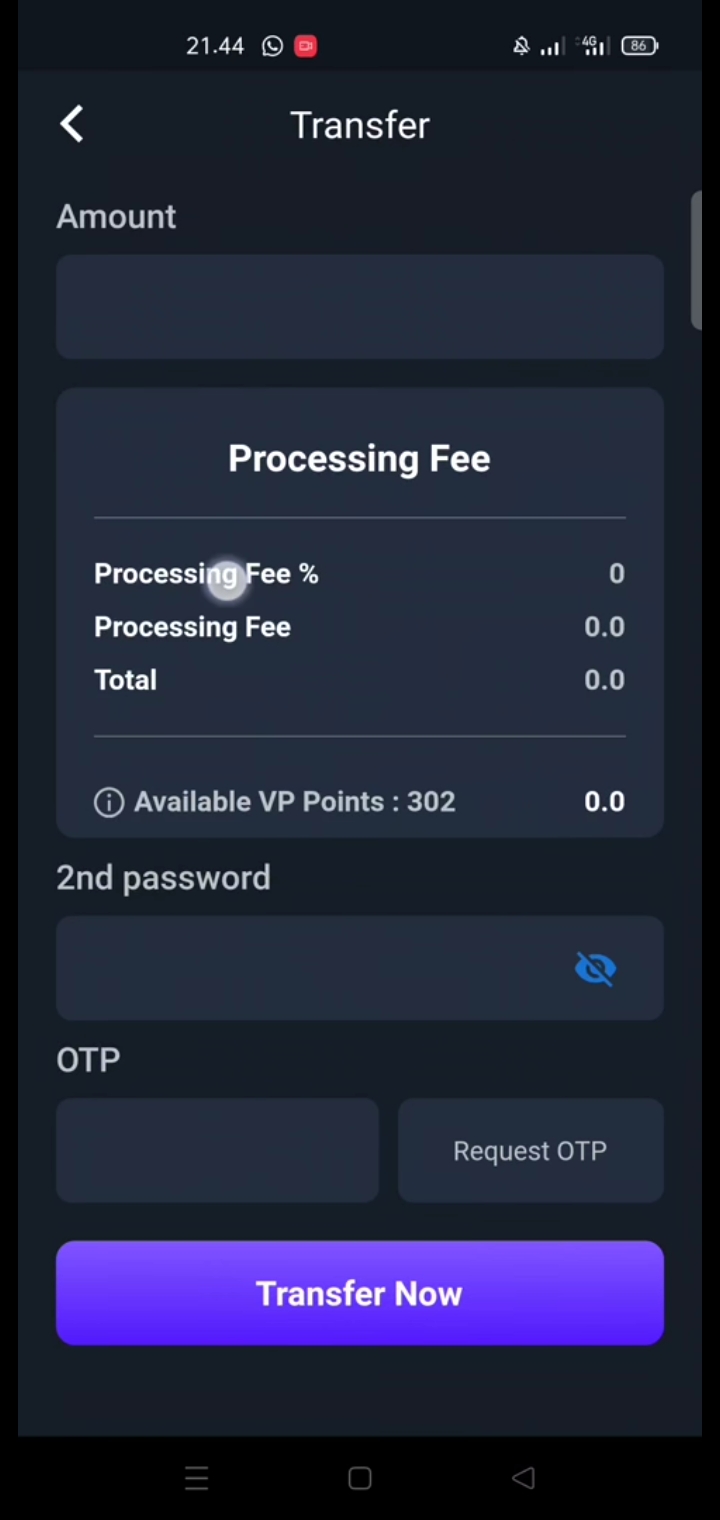Select the OTP input field
720x1520 pixels.
pyautogui.click(x=217, y=1150)
